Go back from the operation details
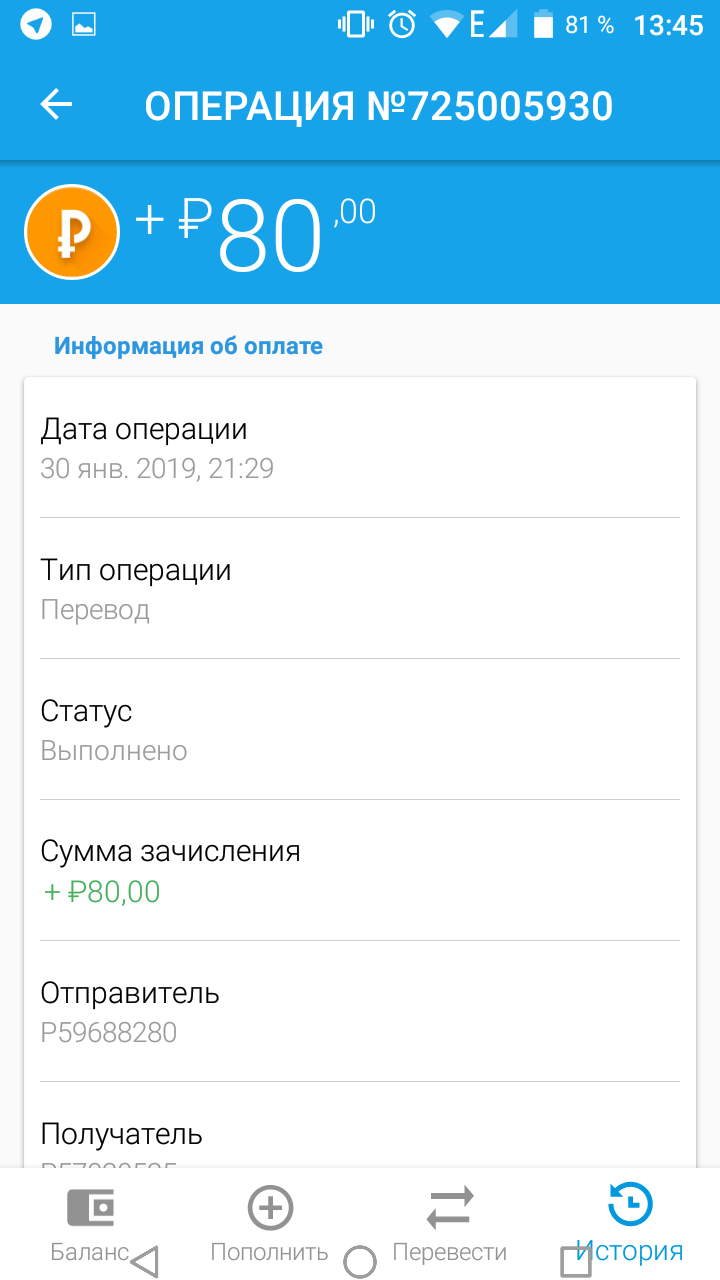This screenshot has width=720, height=1280. [x=57, y=105]
